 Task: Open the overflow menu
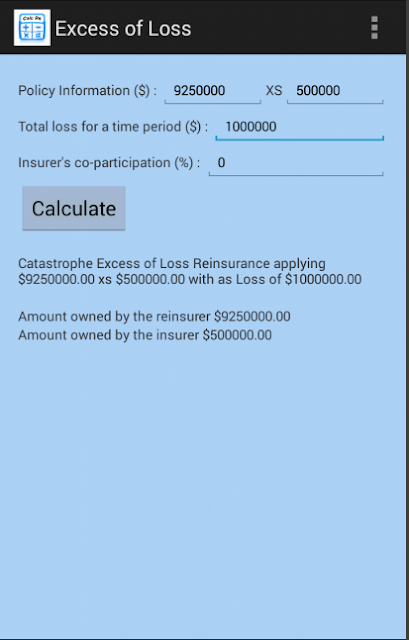374,28
